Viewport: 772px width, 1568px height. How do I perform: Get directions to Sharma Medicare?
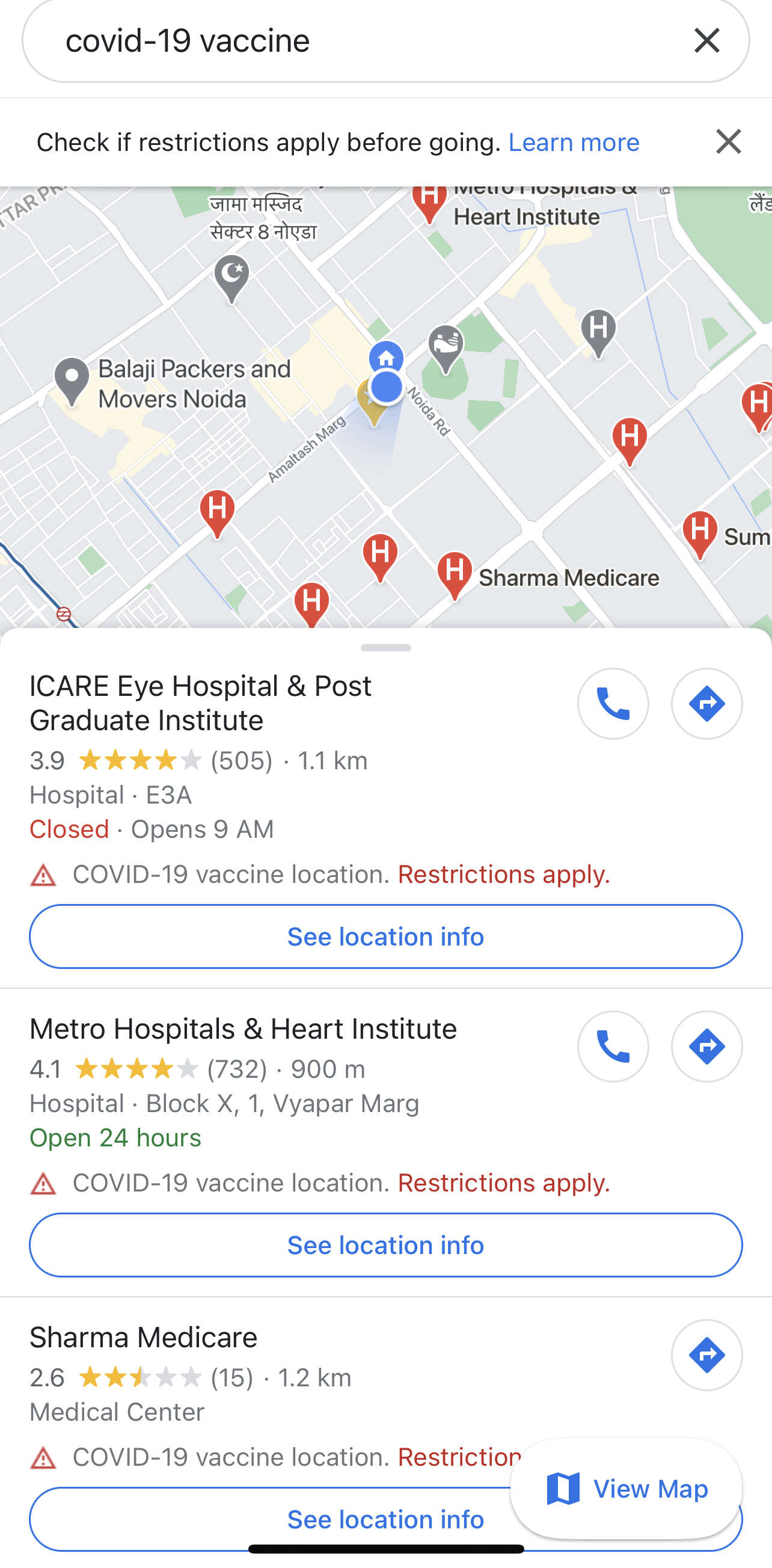click(x=706, y=1355)
